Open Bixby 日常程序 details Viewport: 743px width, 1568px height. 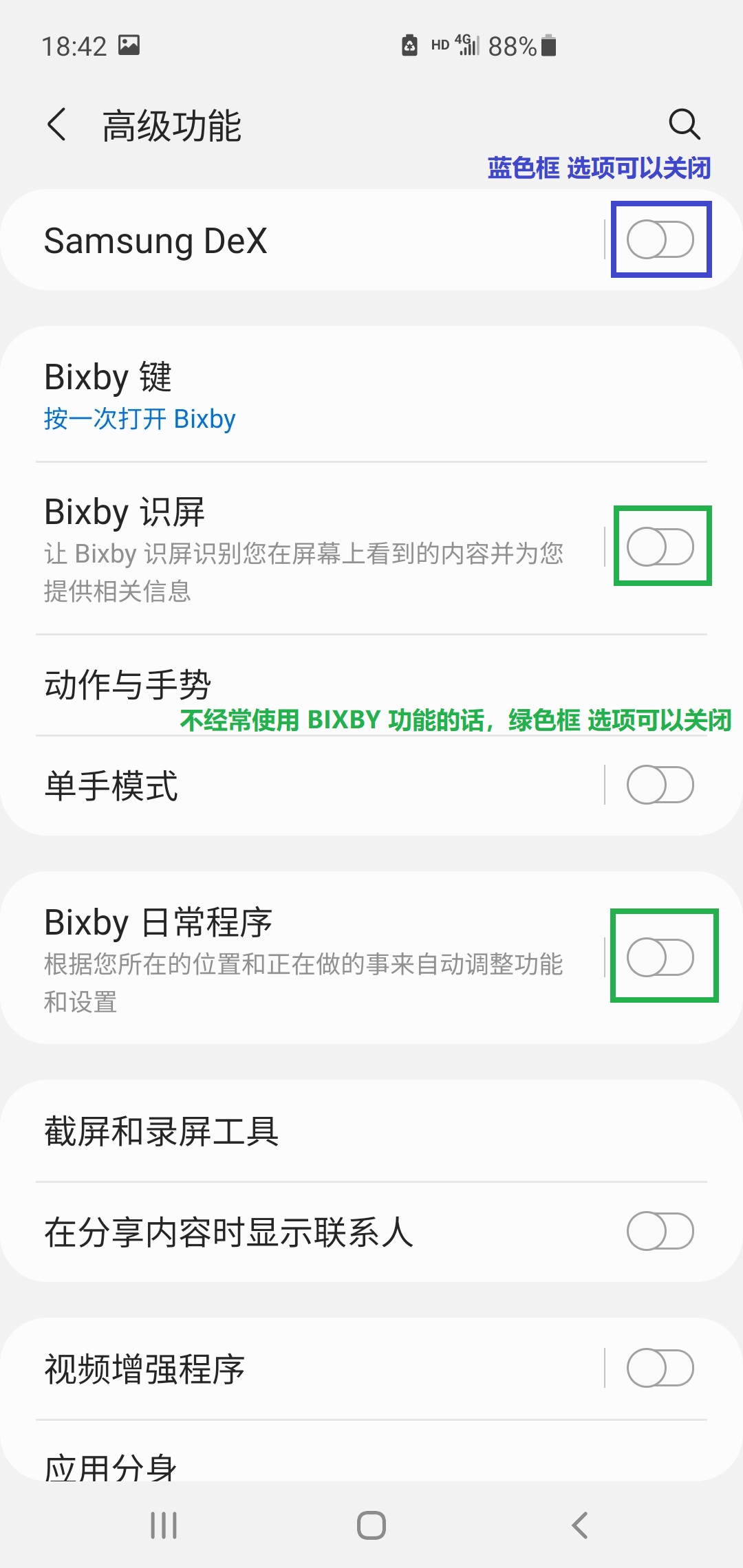pos(303,958)
